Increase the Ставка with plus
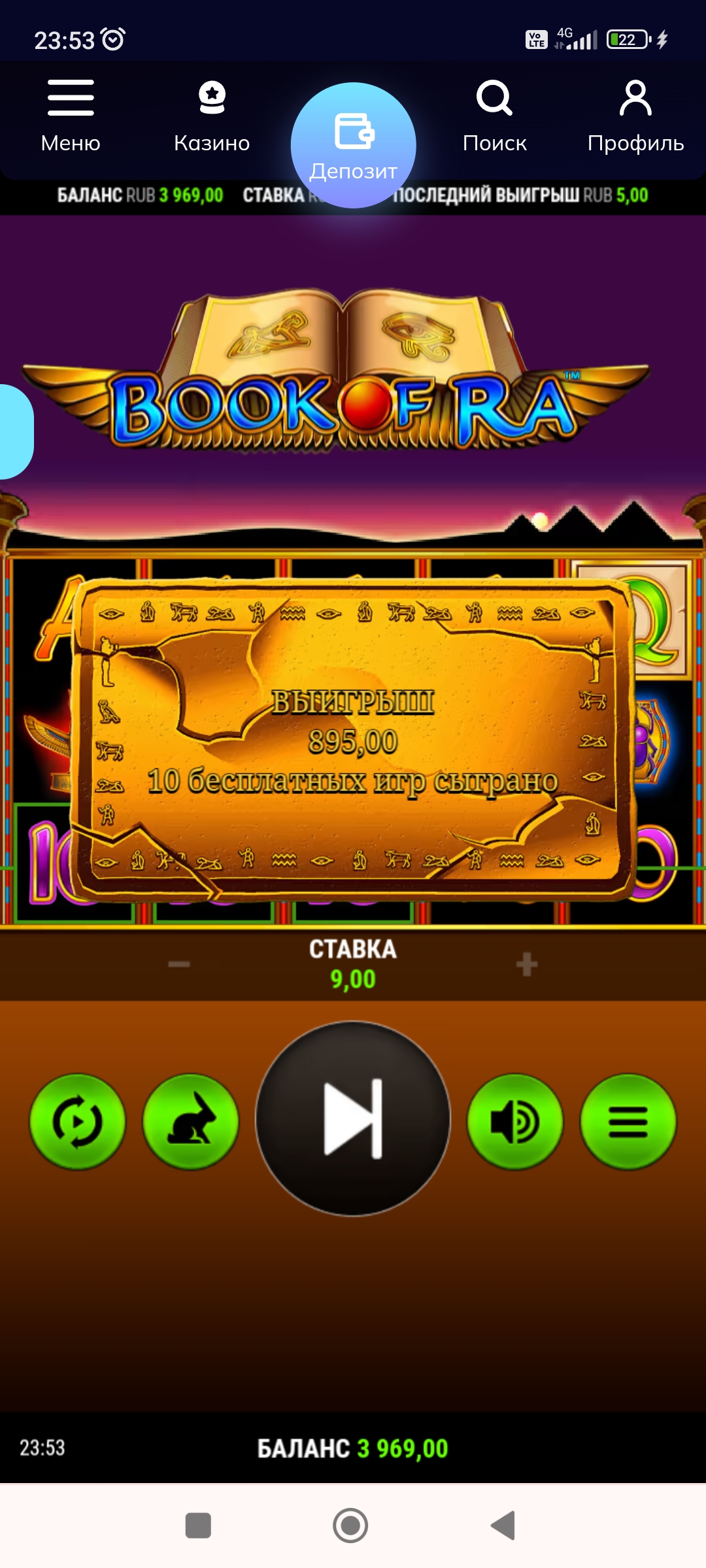 pos(527,964)
